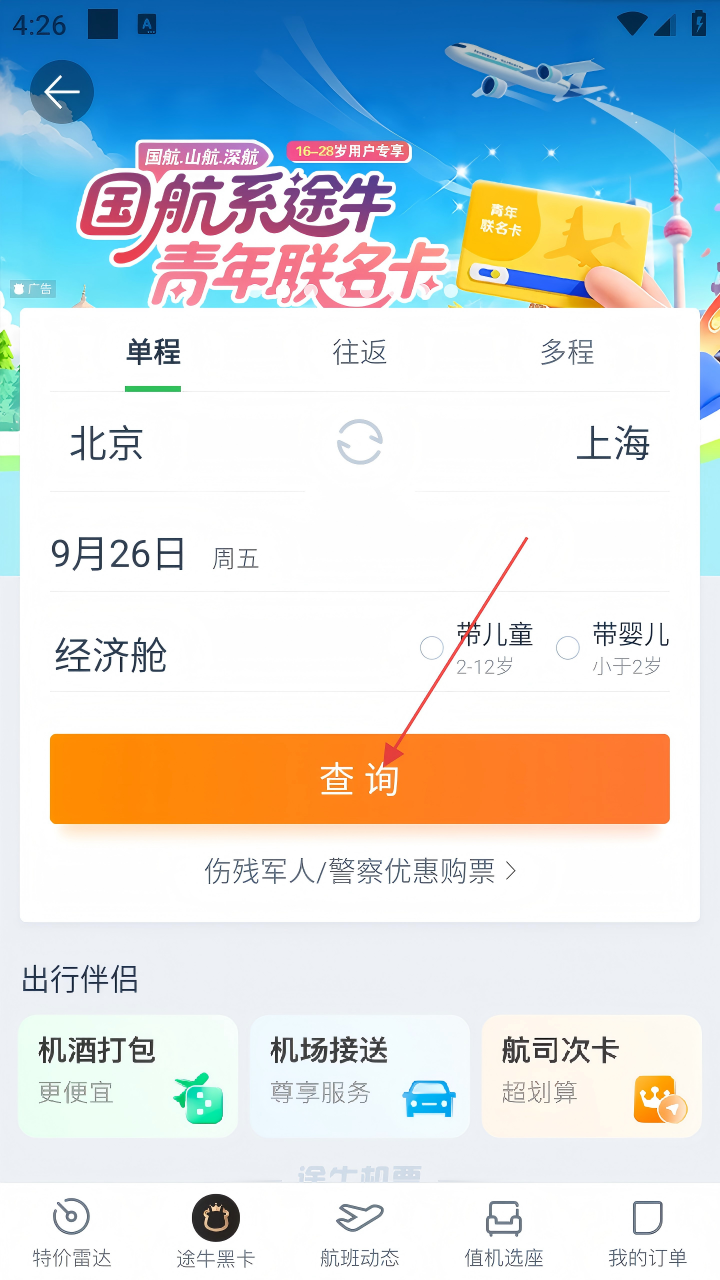720x1280 pixels.
Task: Choose cabin class 经济舱
Action: tap(111, 655)
